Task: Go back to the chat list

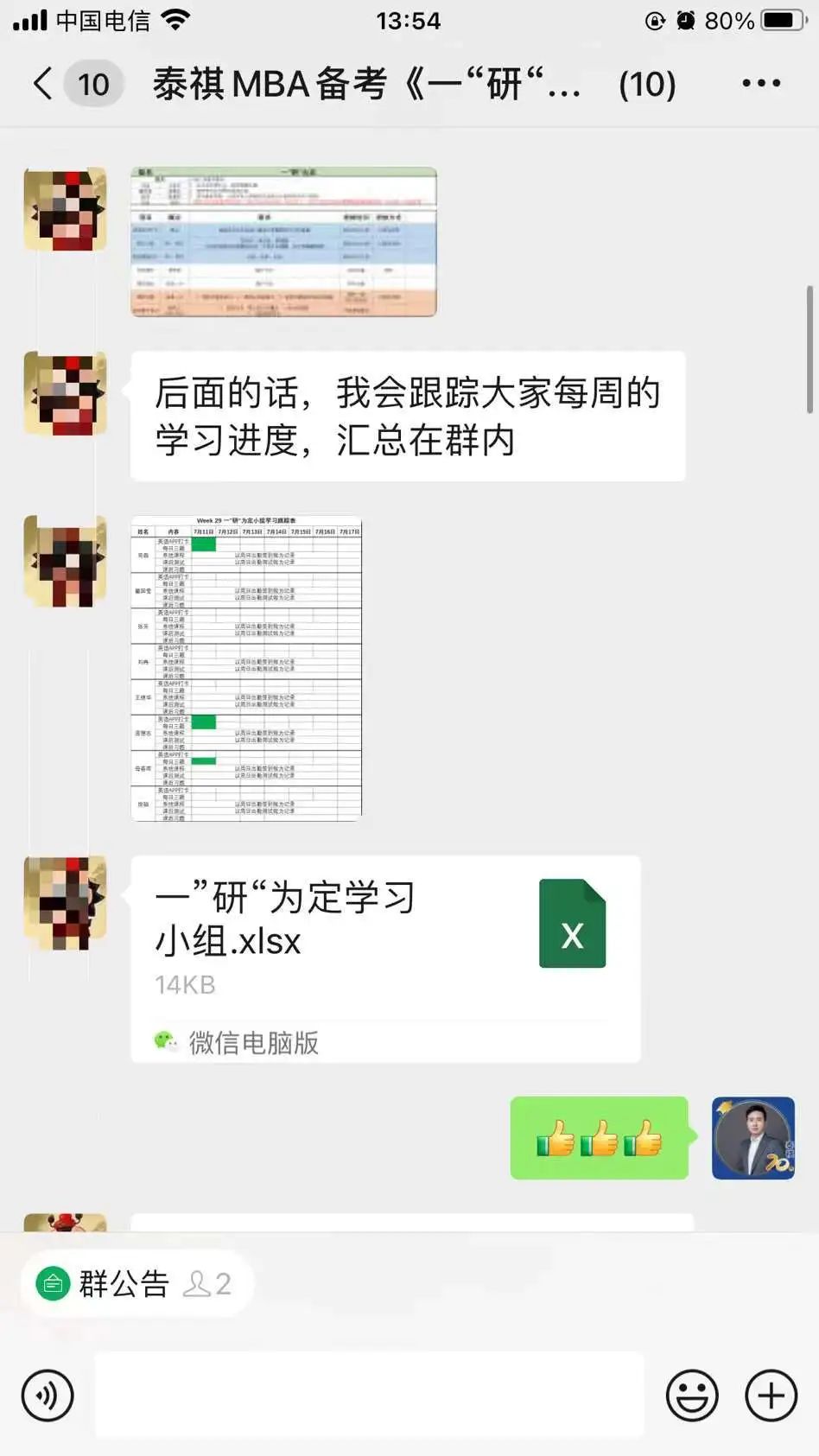Action: (43, 84)
